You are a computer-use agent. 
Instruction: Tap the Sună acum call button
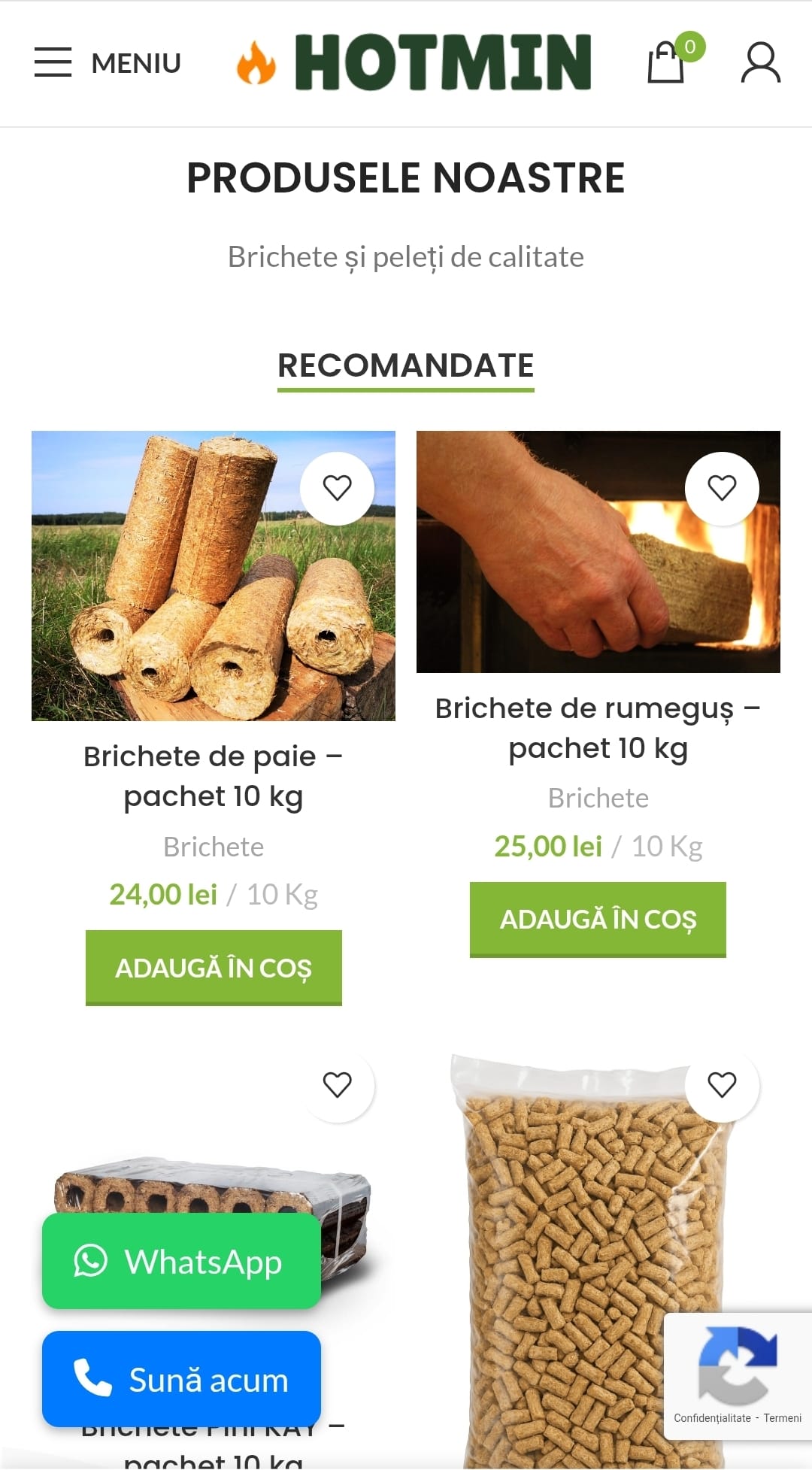pos(181,1379)
